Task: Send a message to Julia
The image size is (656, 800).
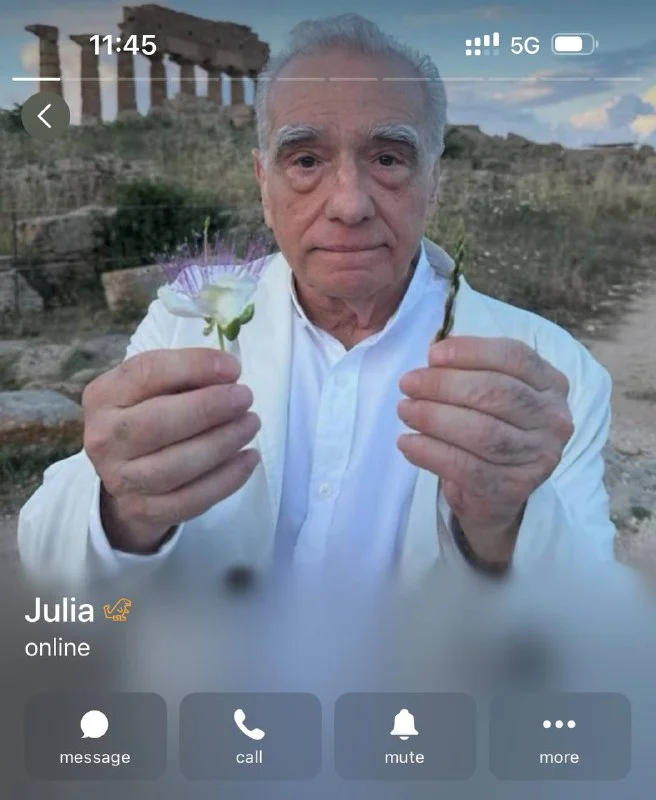Action: tap(95, 736)
